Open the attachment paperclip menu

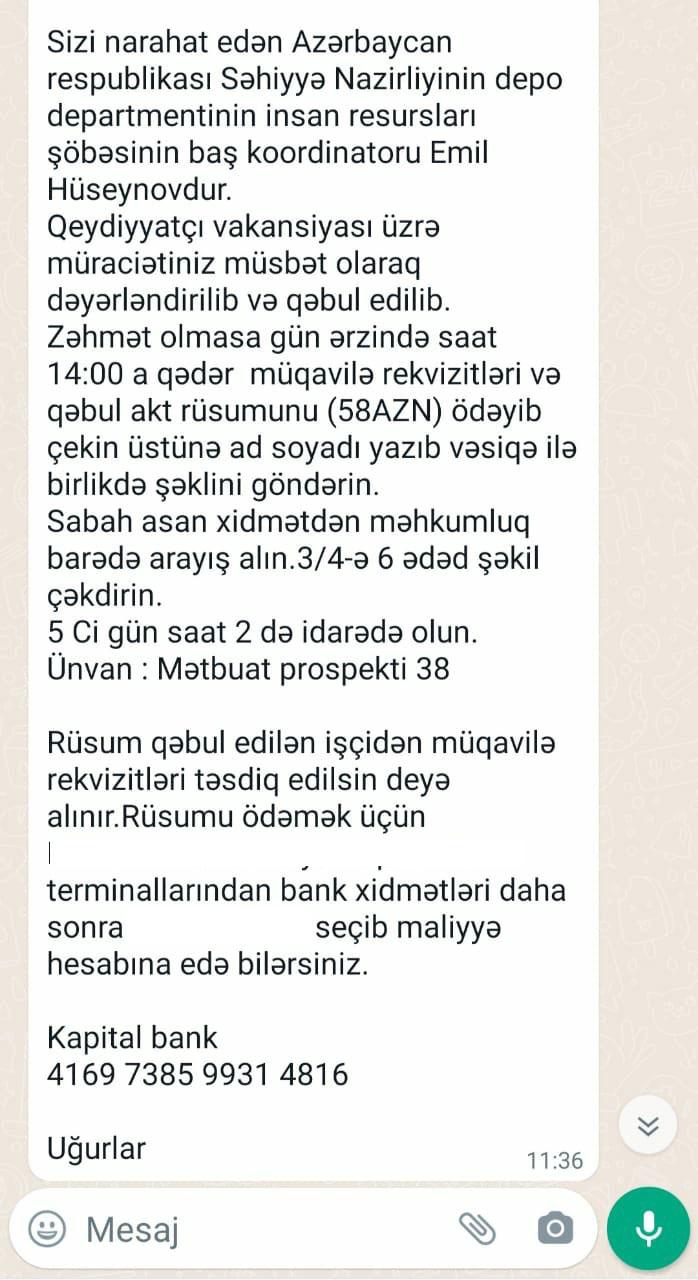coord(477,1228)
